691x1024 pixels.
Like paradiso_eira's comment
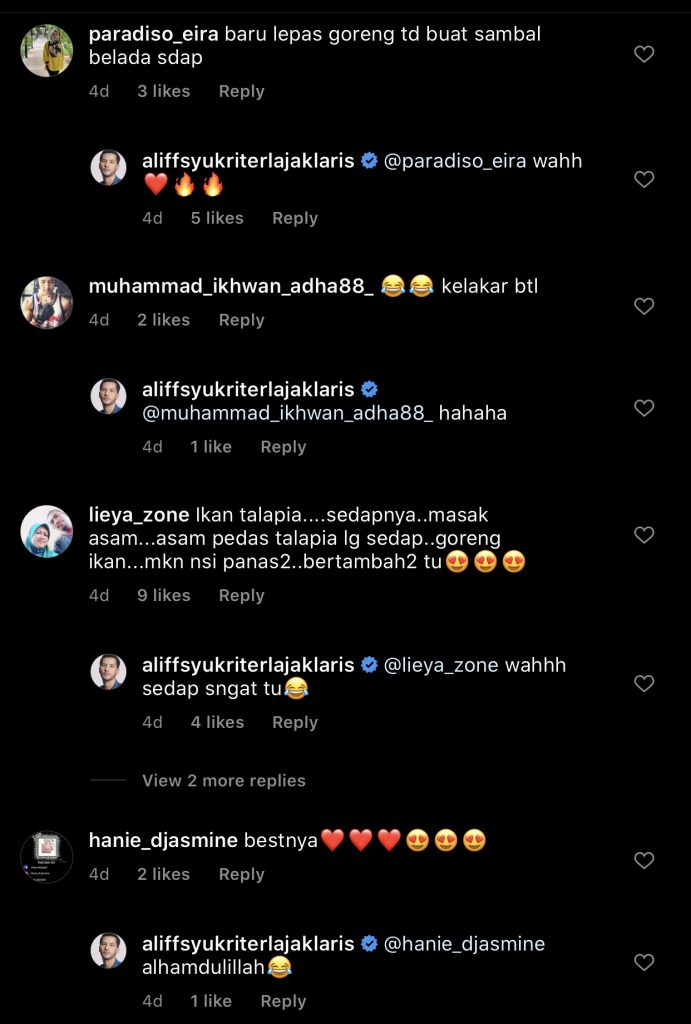coord(644,54)
